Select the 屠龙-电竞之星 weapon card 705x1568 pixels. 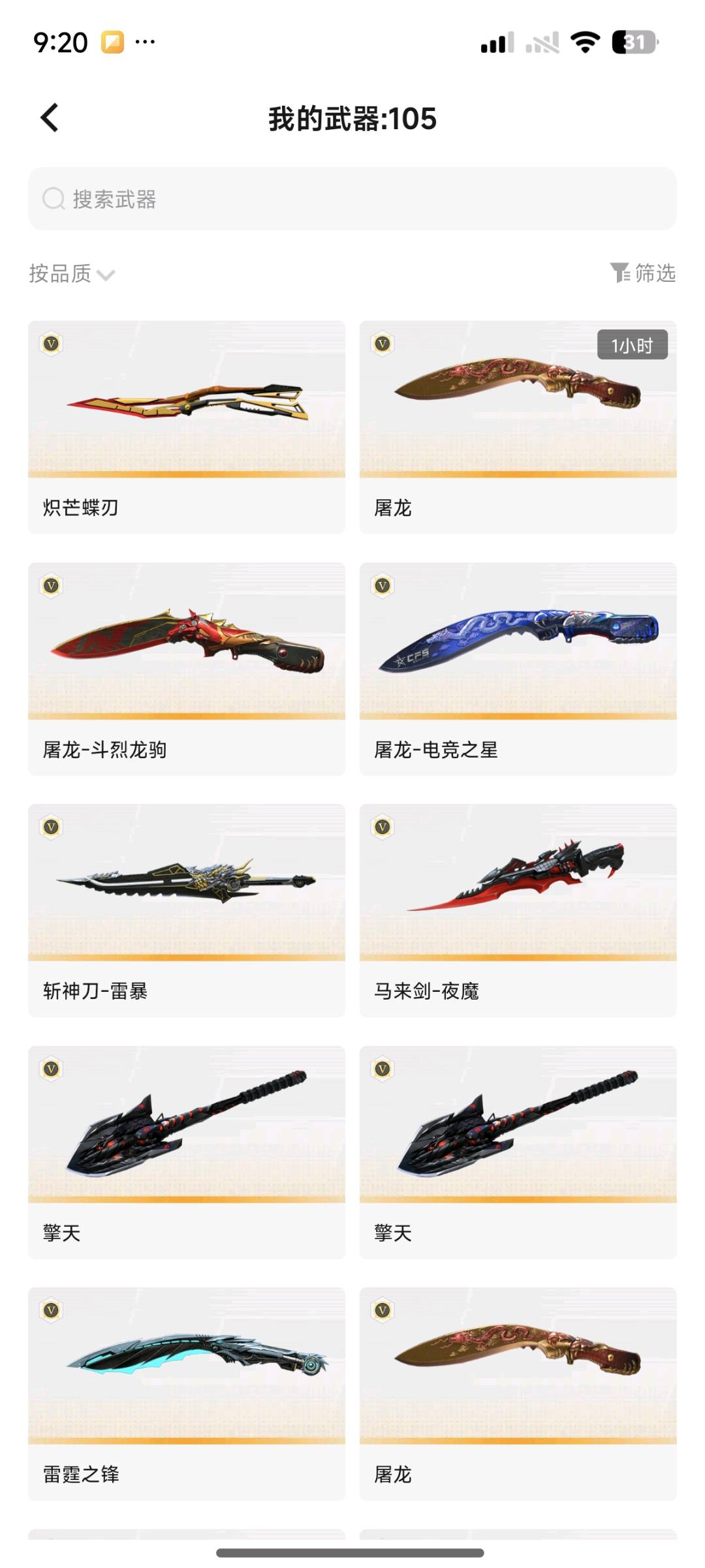[518, 669]
